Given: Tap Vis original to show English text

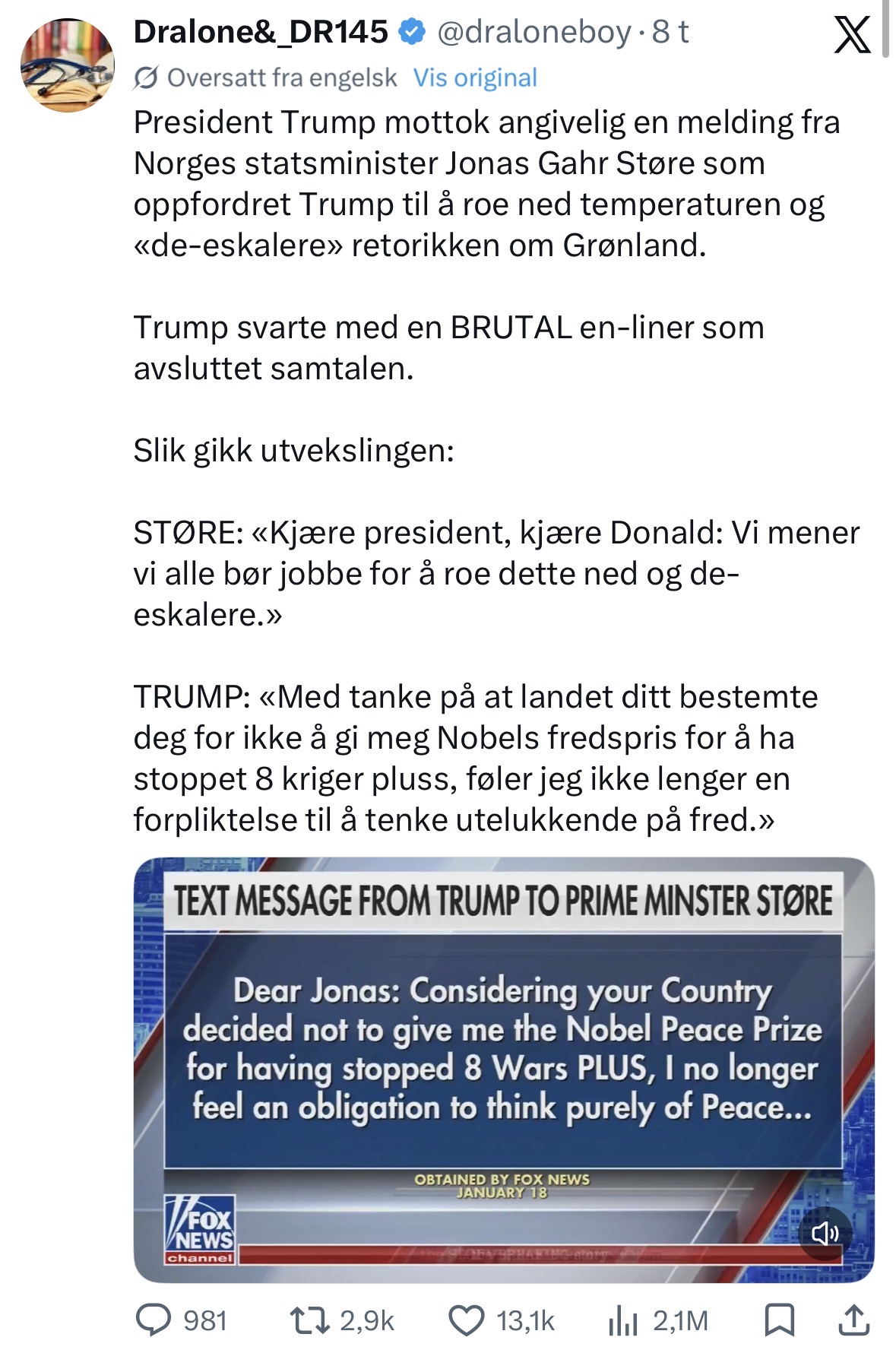Looking at the screenshot, I should pyautogui.click(x=475, y=78).
